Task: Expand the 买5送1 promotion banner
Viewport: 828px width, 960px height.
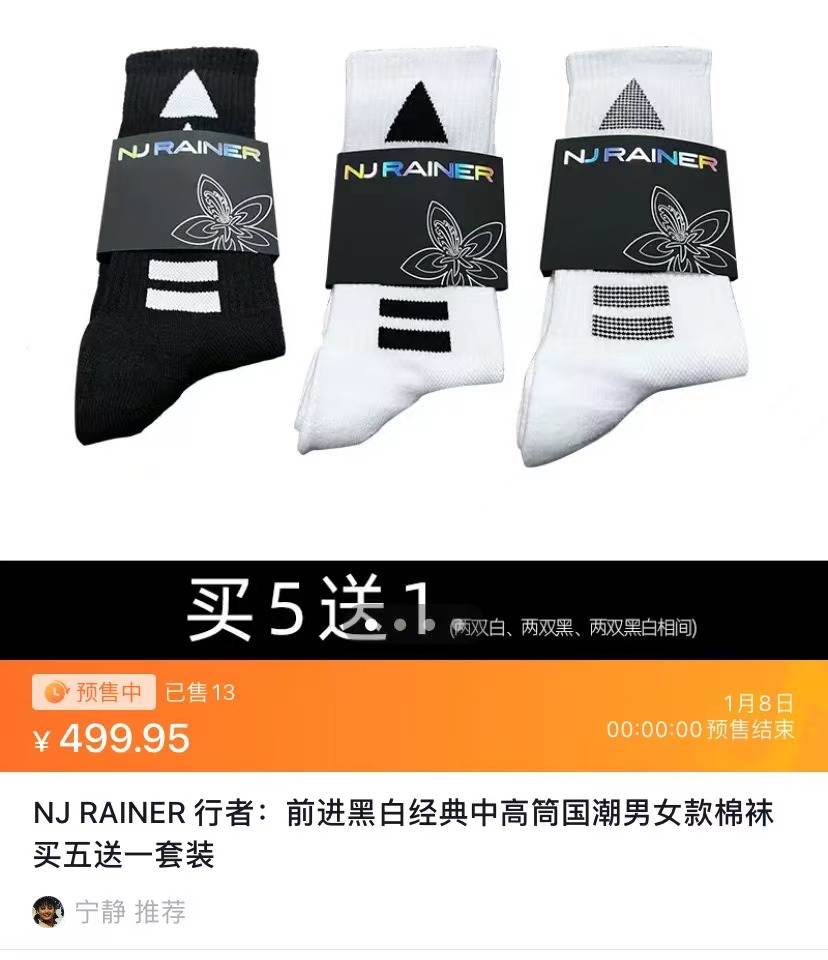Action: tap(310, 600)
